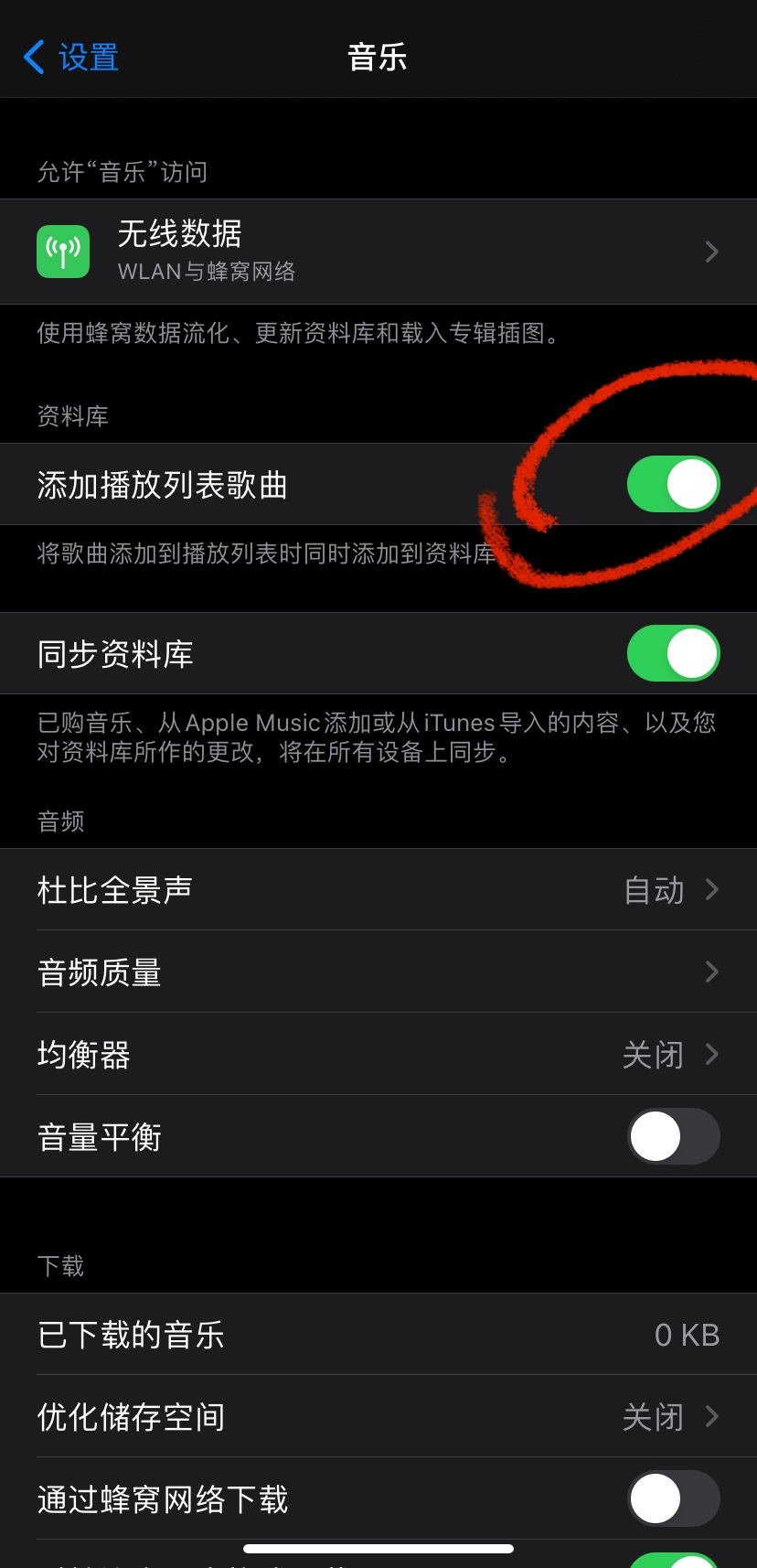Open 已下载的音乐
Screen dimensions: 757x1568
pyautogui.click(x=378, y=1335)
